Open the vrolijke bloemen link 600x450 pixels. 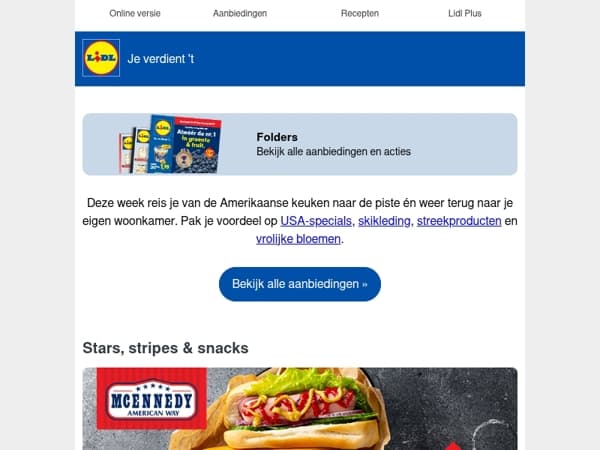pos(298,239)
